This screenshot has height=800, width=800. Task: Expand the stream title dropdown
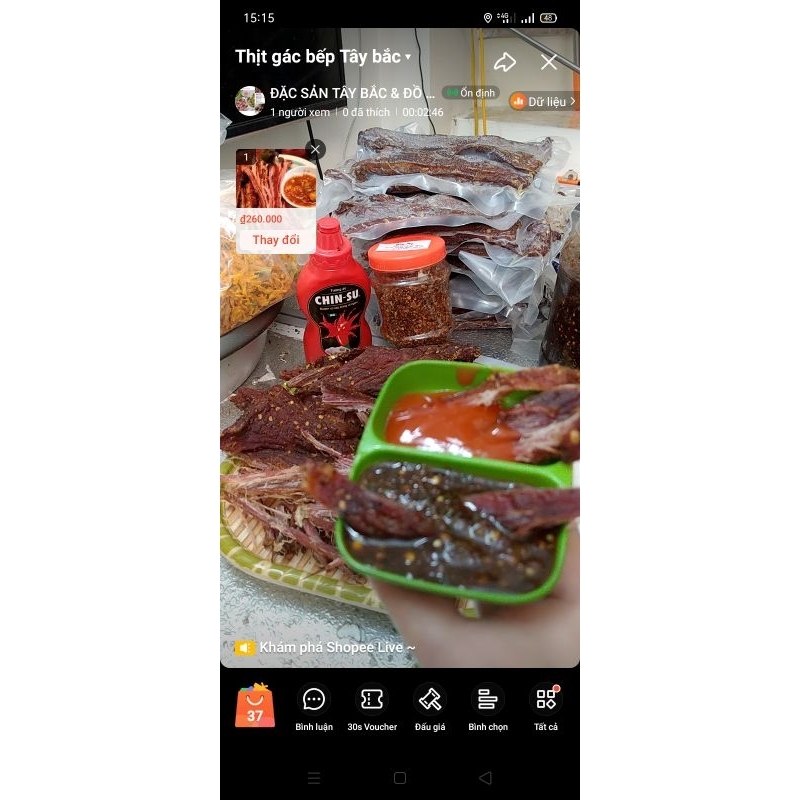click(408, 57)
